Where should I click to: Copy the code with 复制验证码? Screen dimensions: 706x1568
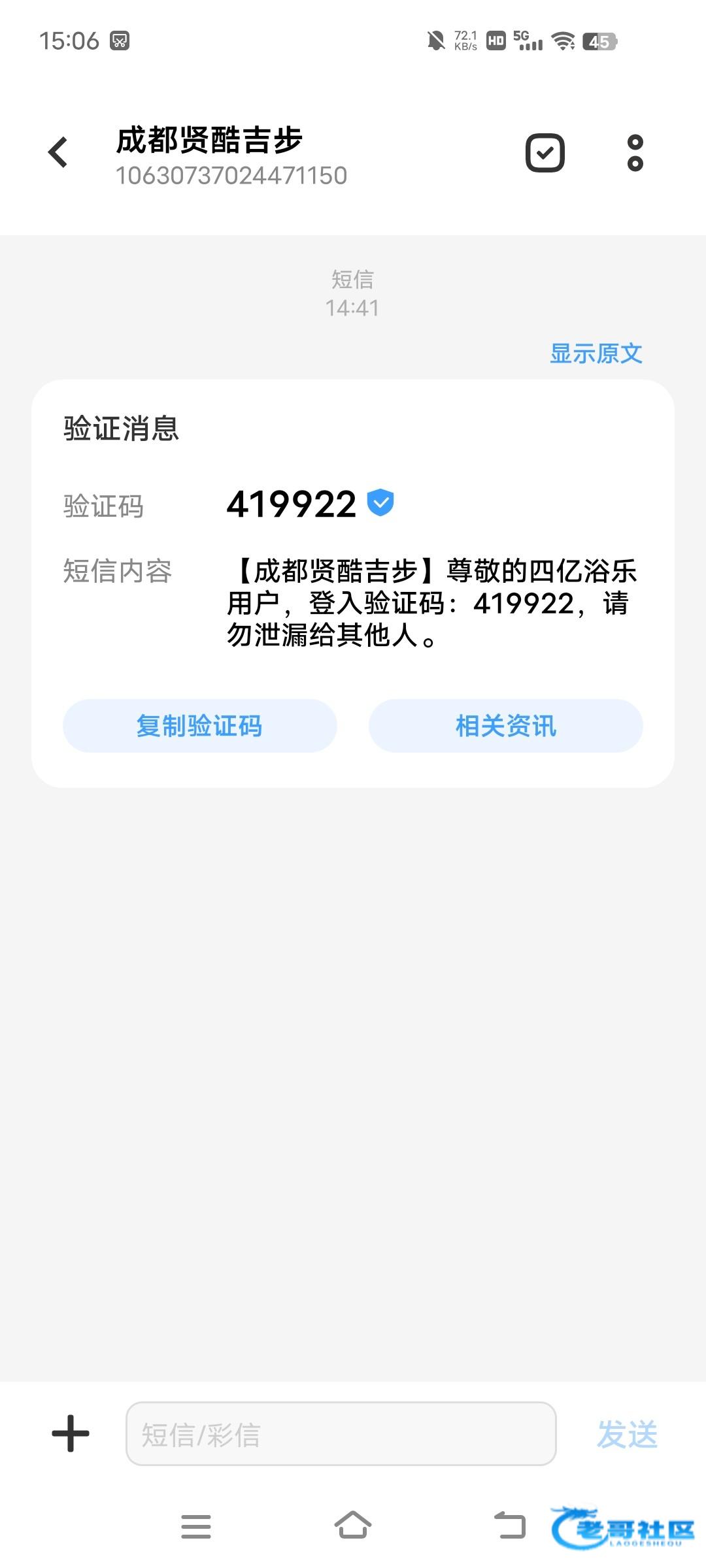pyautogui.click(x=199, y=726)
